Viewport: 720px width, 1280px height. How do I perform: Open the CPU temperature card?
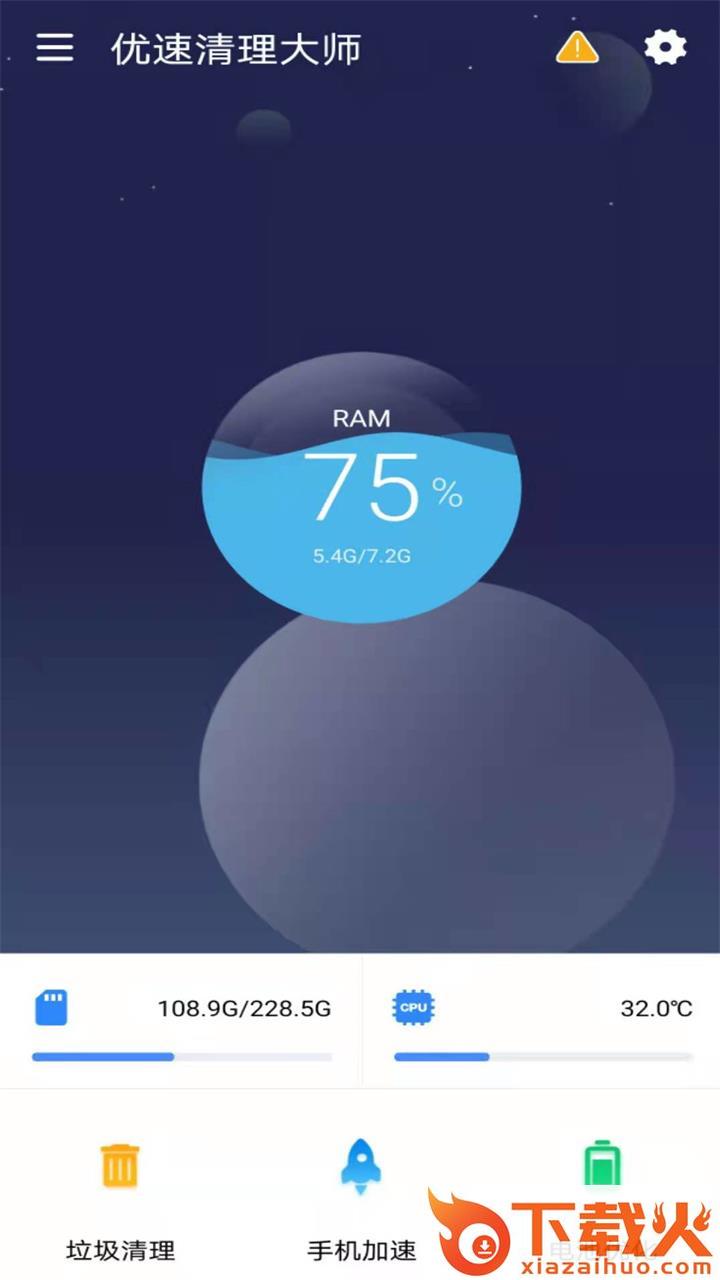click(541, 1020)
